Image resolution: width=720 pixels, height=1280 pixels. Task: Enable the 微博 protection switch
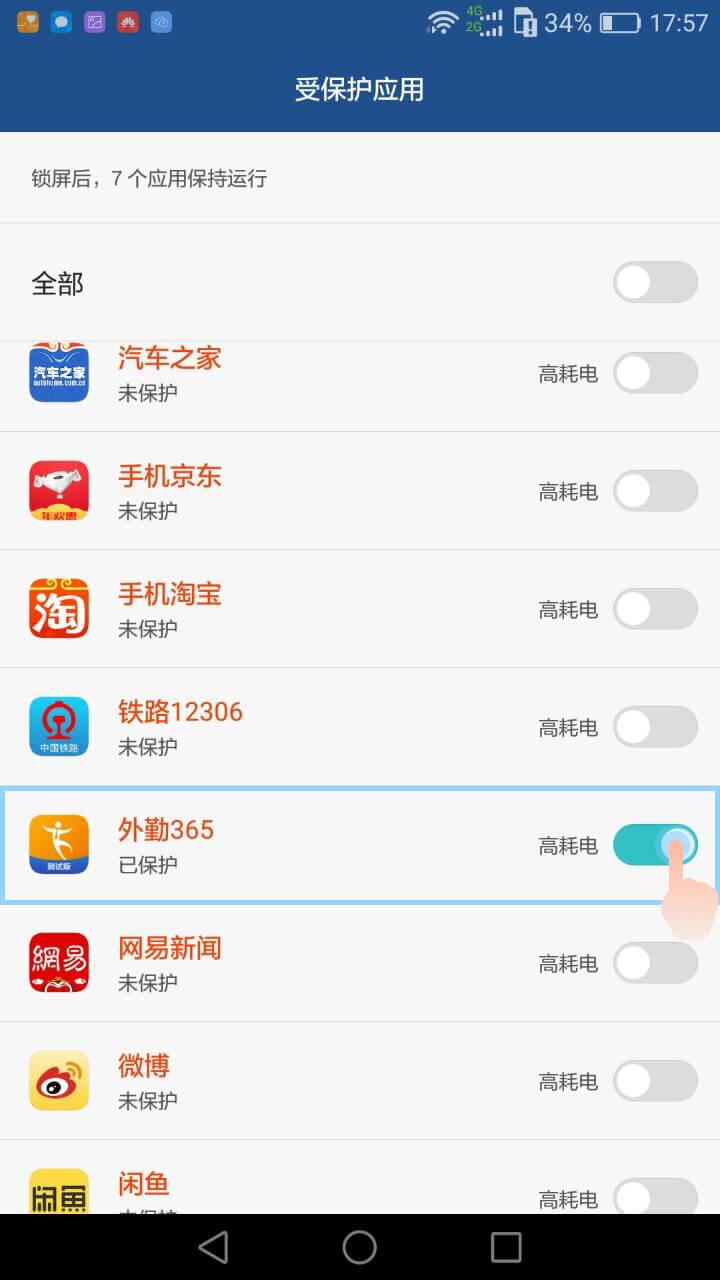click(655, 1081)
